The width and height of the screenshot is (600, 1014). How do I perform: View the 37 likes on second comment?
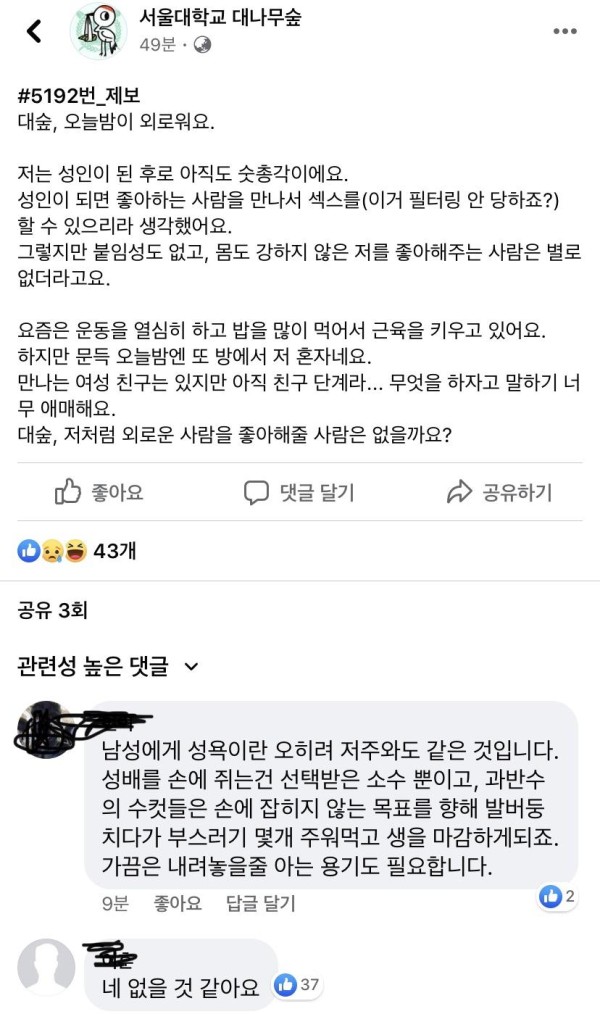298,985
